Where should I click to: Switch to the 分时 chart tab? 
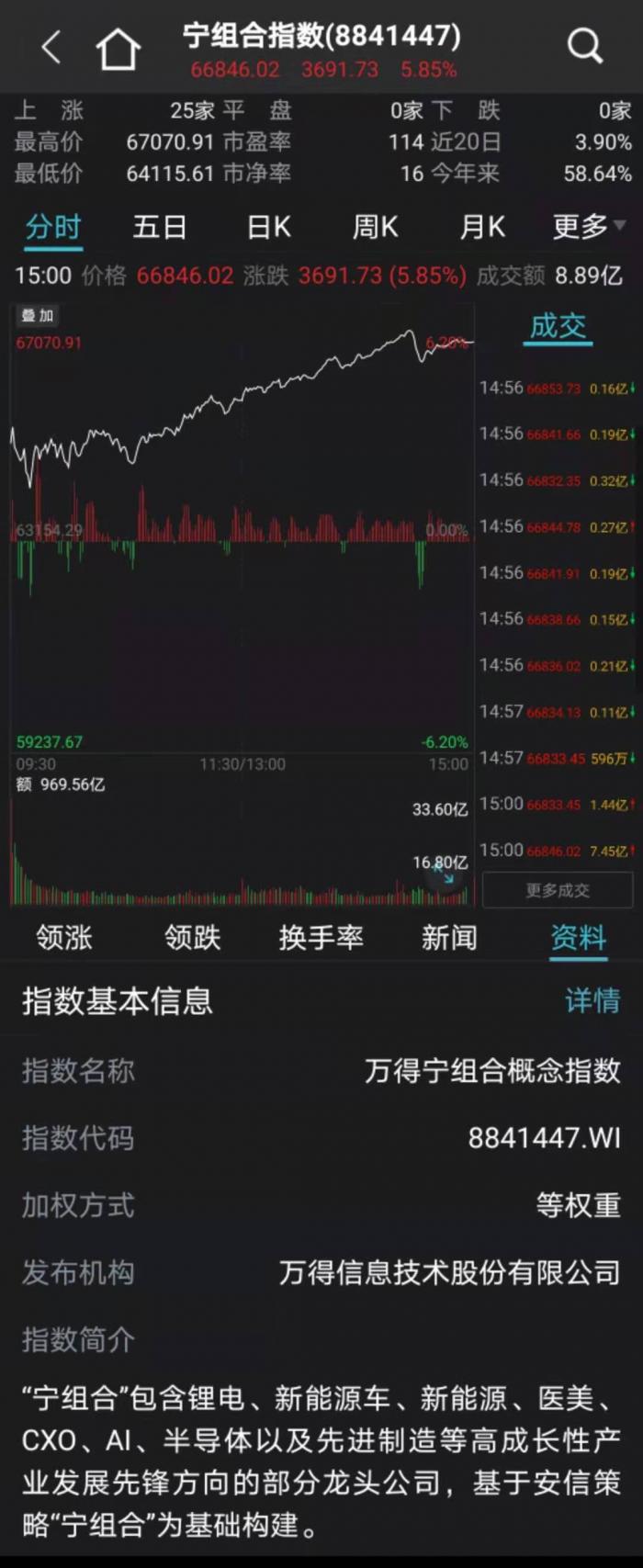[x=53, y=227]
